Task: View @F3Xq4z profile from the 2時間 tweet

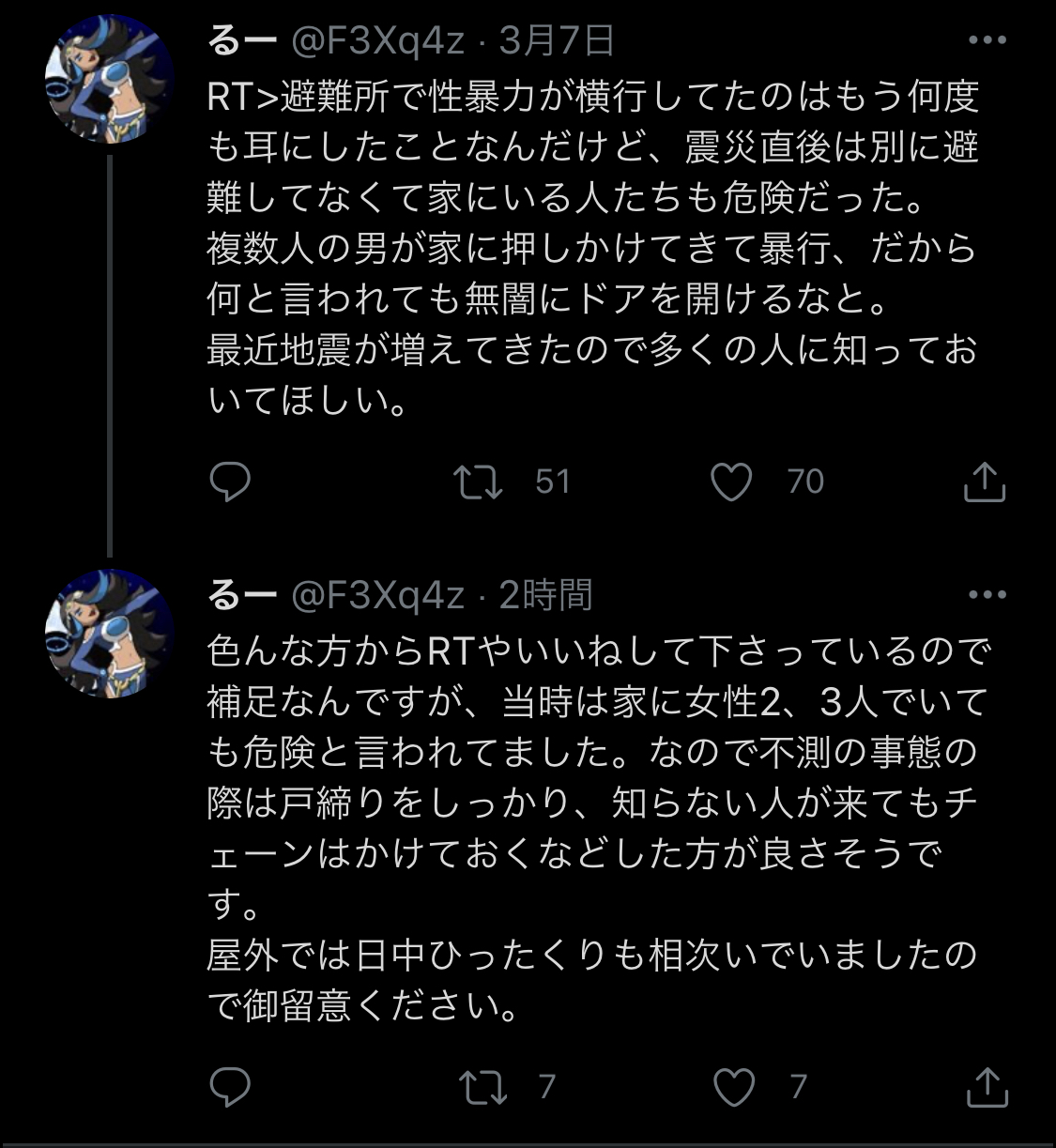Action: coord(378,594)
